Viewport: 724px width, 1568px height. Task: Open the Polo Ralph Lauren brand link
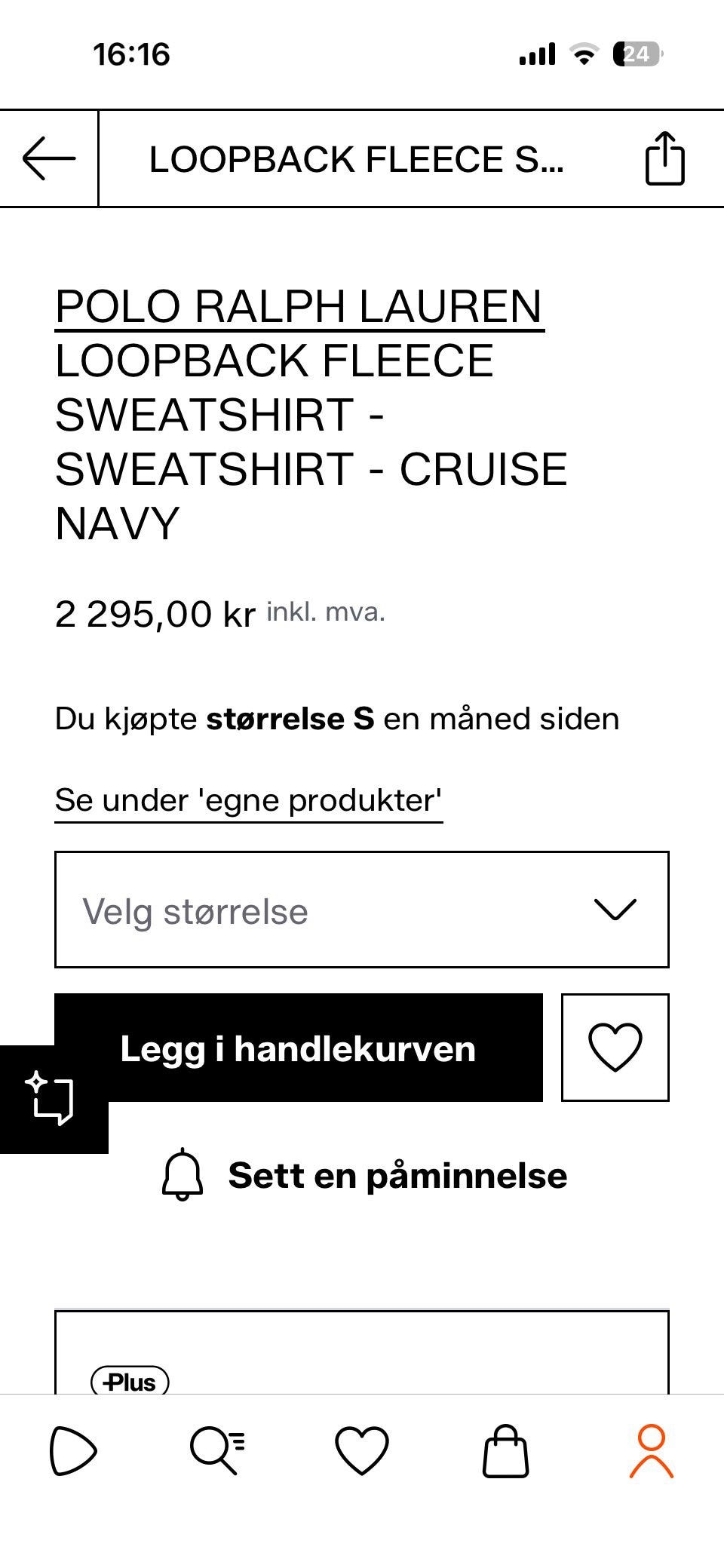click(299, 306)
